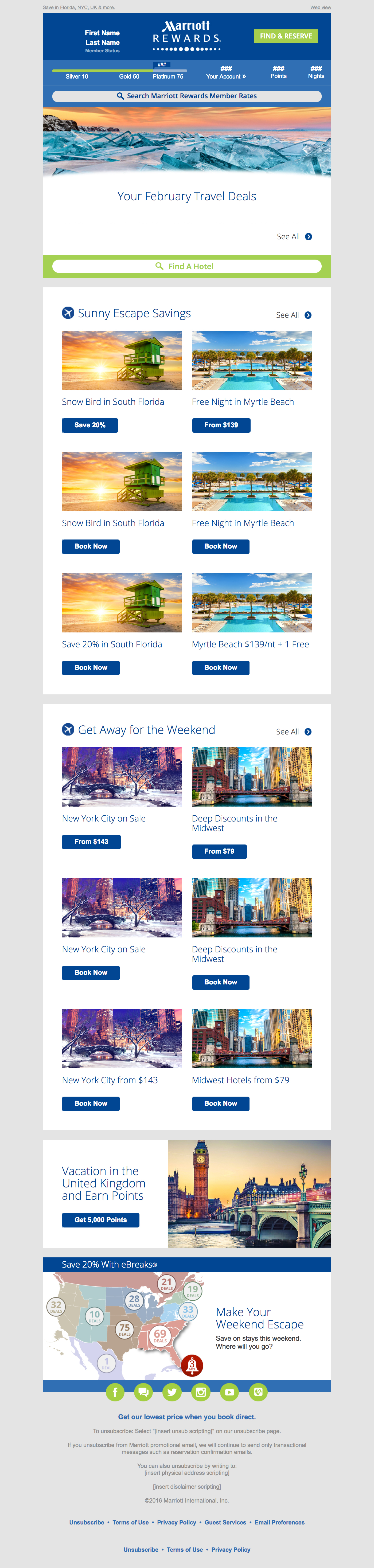Open the Twitter icon

coord(172,1392)
